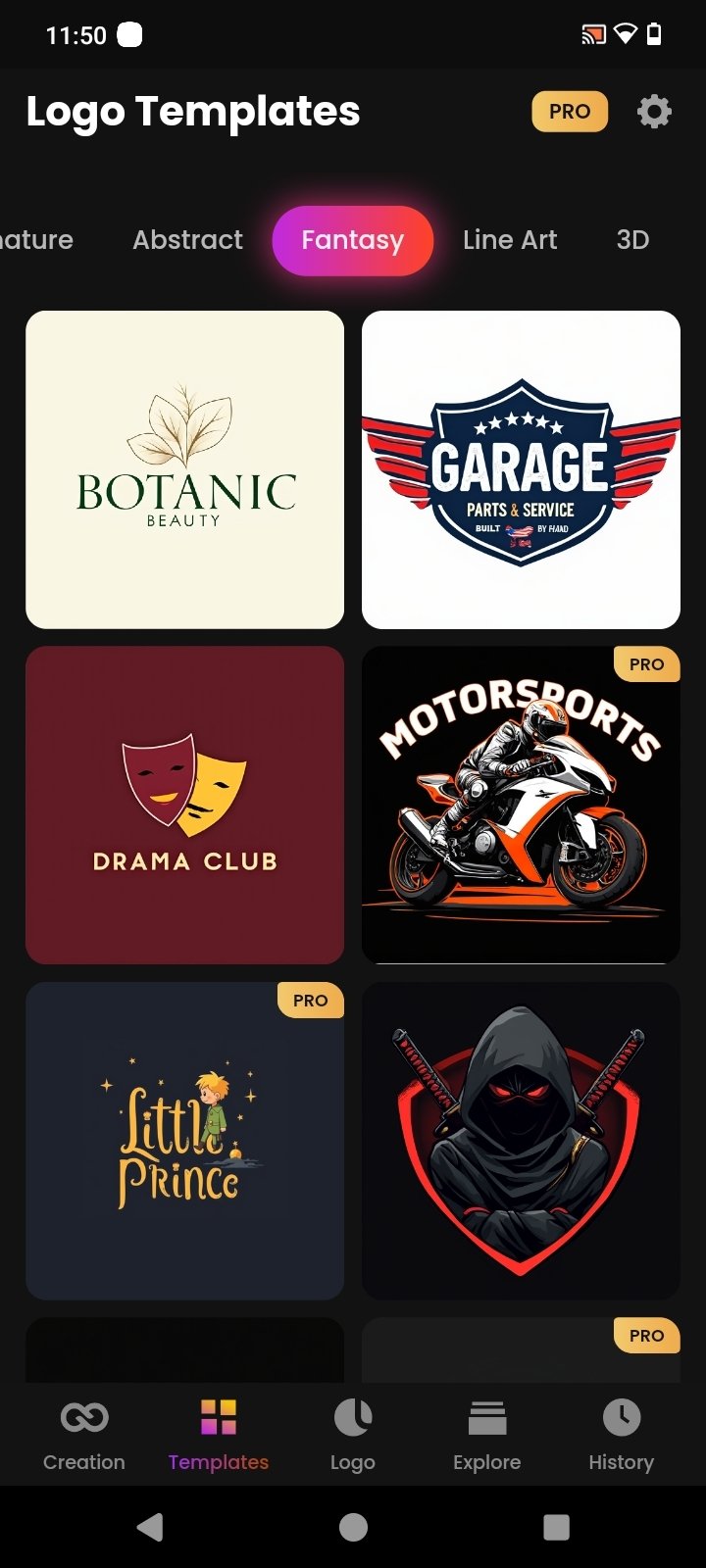Viewport: 706px width, 1568px height.
Task: Open the Explore tab
Action: [487, 1435]
